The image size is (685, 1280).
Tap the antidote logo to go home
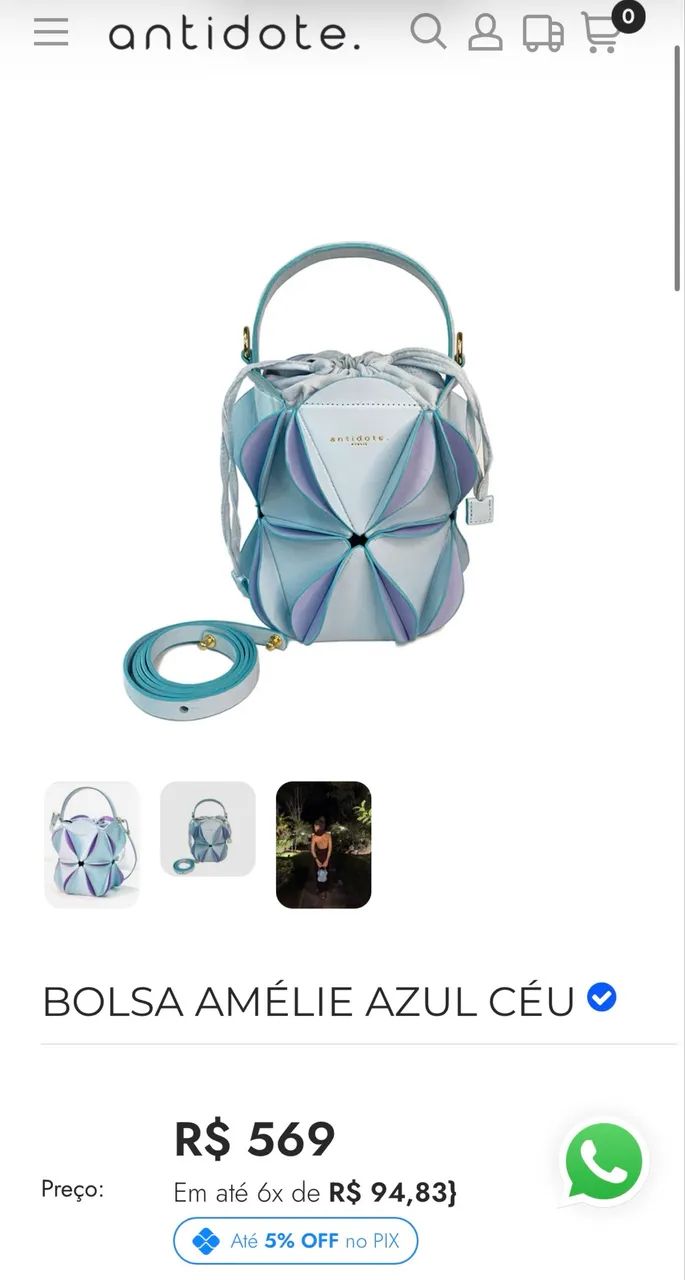coord(235,34)
